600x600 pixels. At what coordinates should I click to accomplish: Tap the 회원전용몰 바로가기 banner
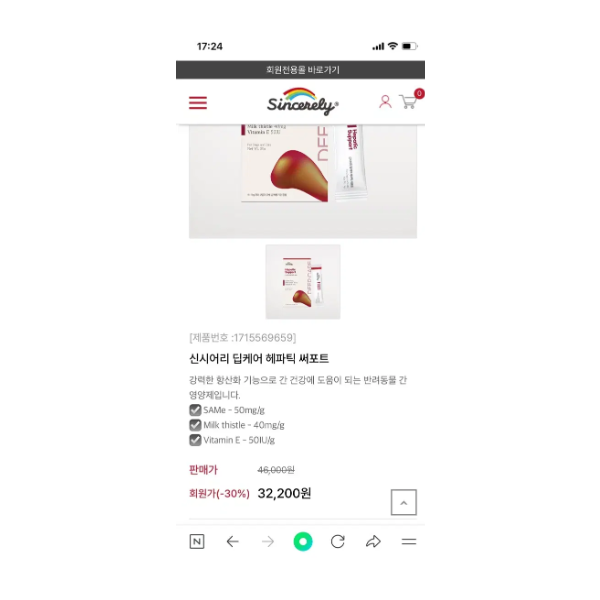pyautogui.click(x=301, y=70)
